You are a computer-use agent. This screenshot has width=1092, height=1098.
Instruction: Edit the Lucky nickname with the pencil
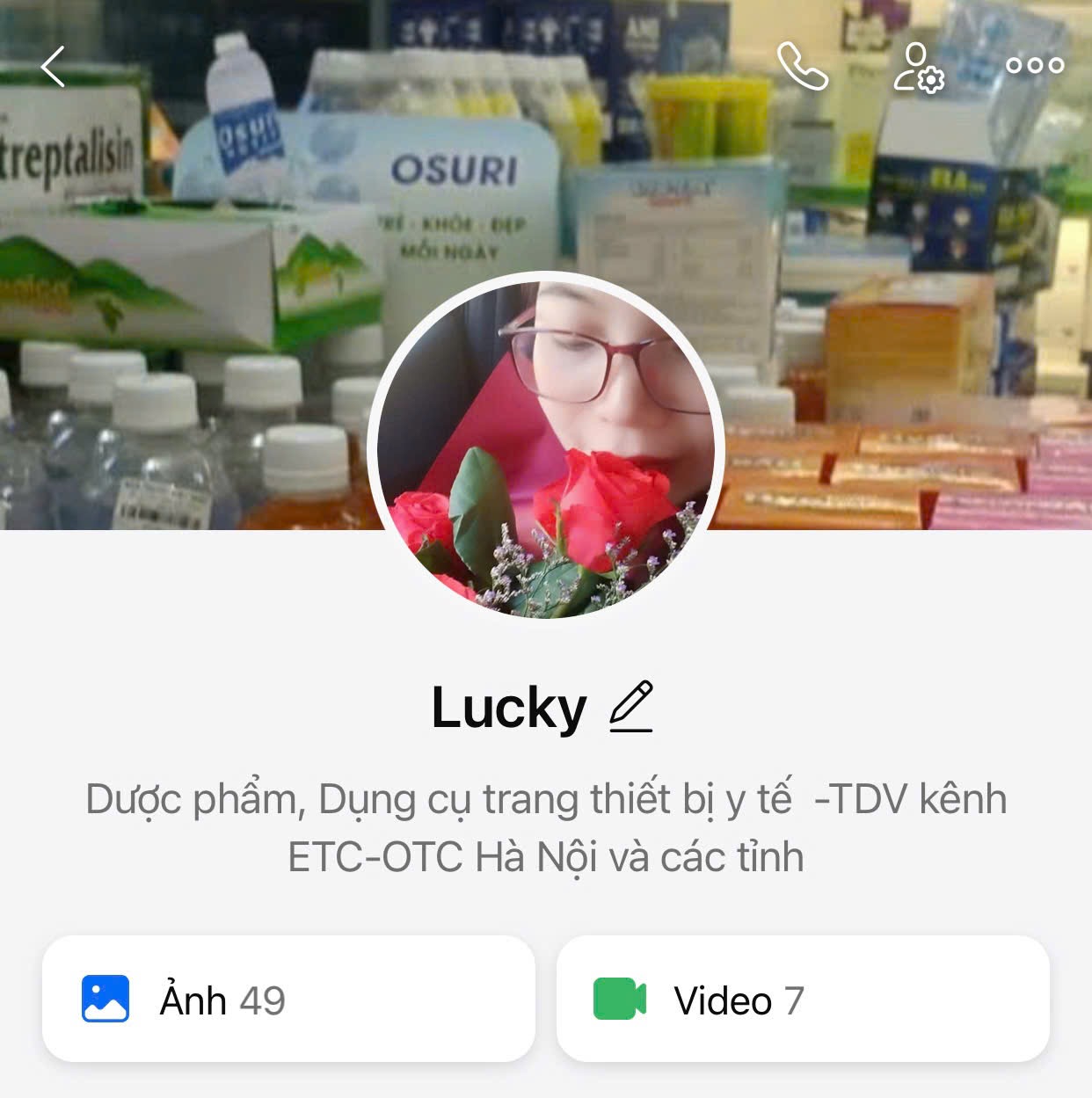(631, 707)
